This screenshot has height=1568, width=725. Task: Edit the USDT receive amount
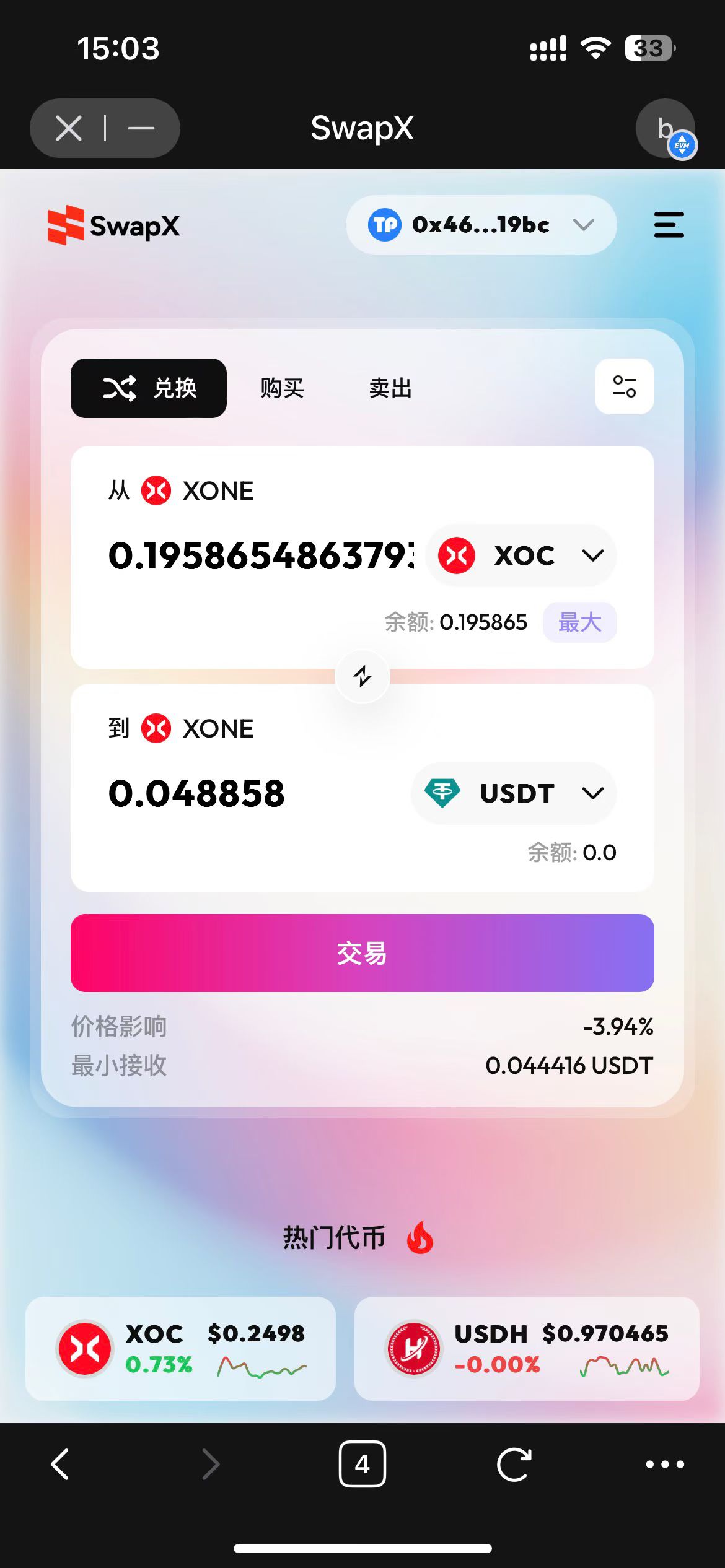248,793
